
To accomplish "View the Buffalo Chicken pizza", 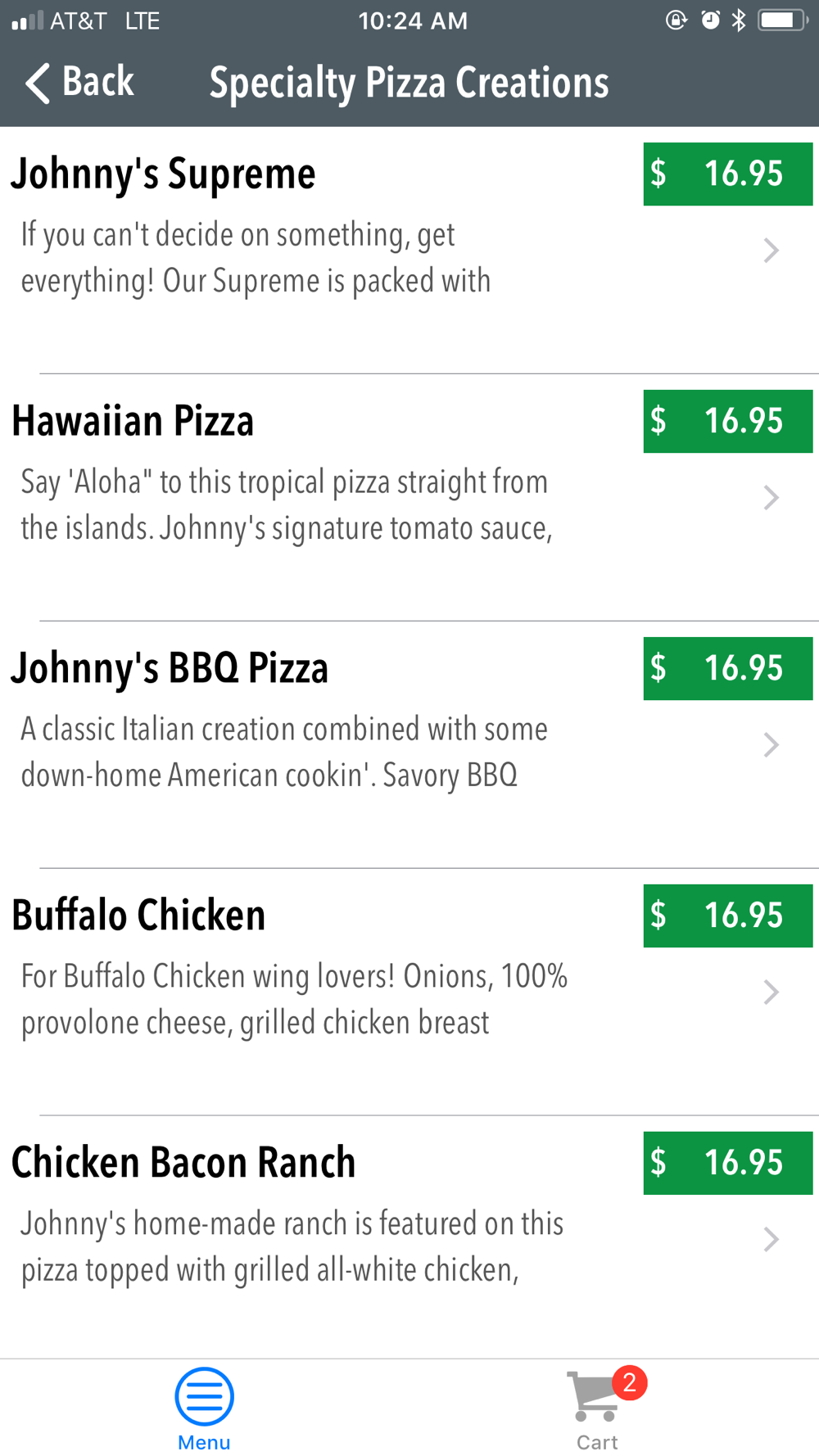I will point(409,993).
